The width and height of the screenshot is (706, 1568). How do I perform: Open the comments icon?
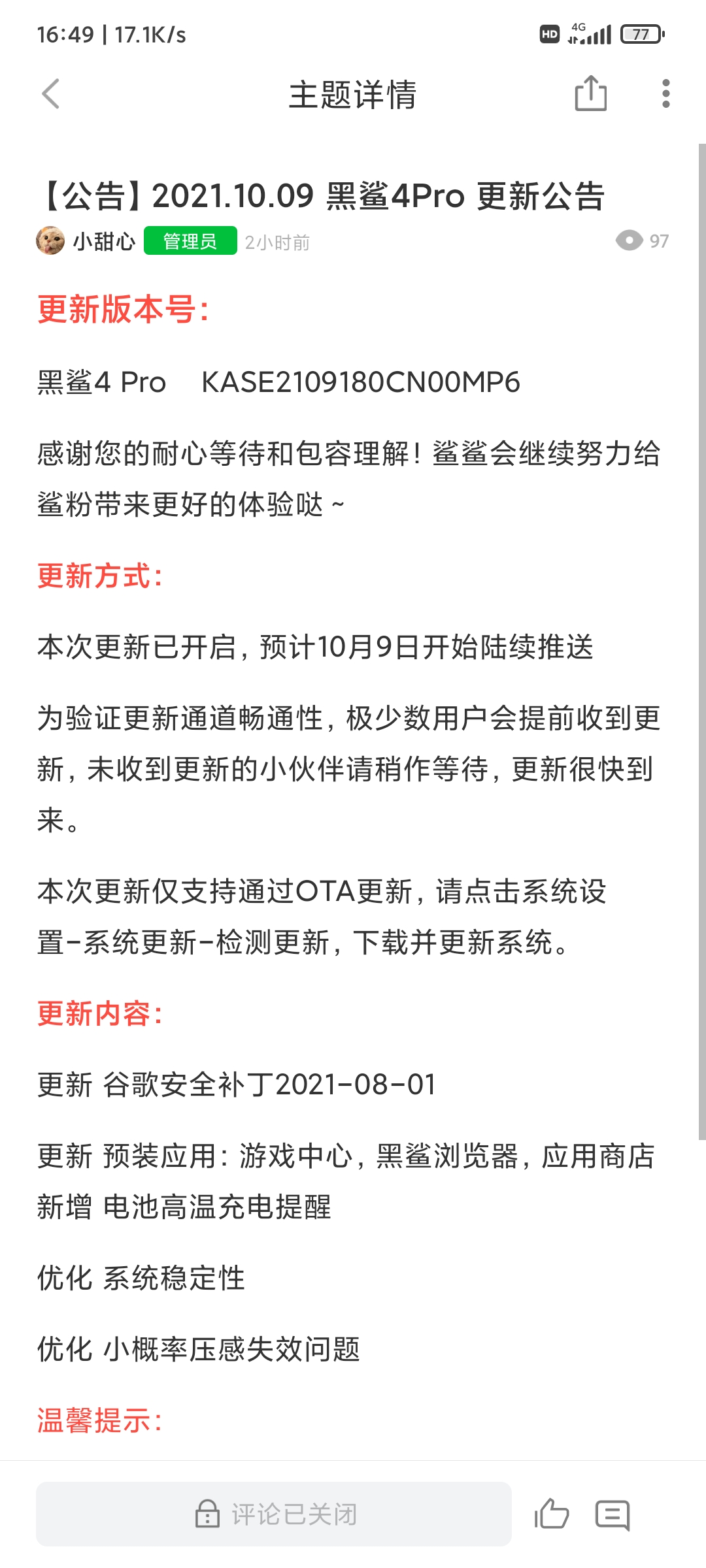(x=613, y=1514)
